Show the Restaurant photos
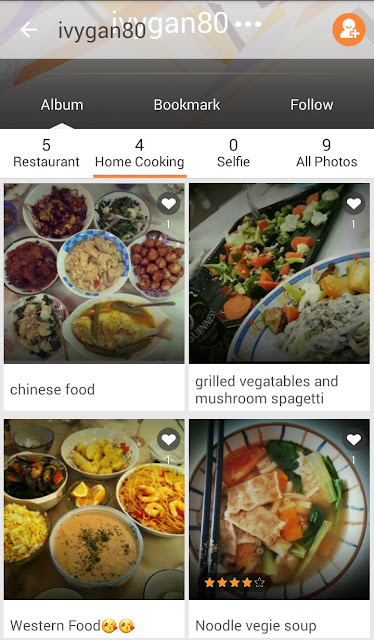Screen dimensions: 374x640 pyautogui.click(x=47, y=153)
